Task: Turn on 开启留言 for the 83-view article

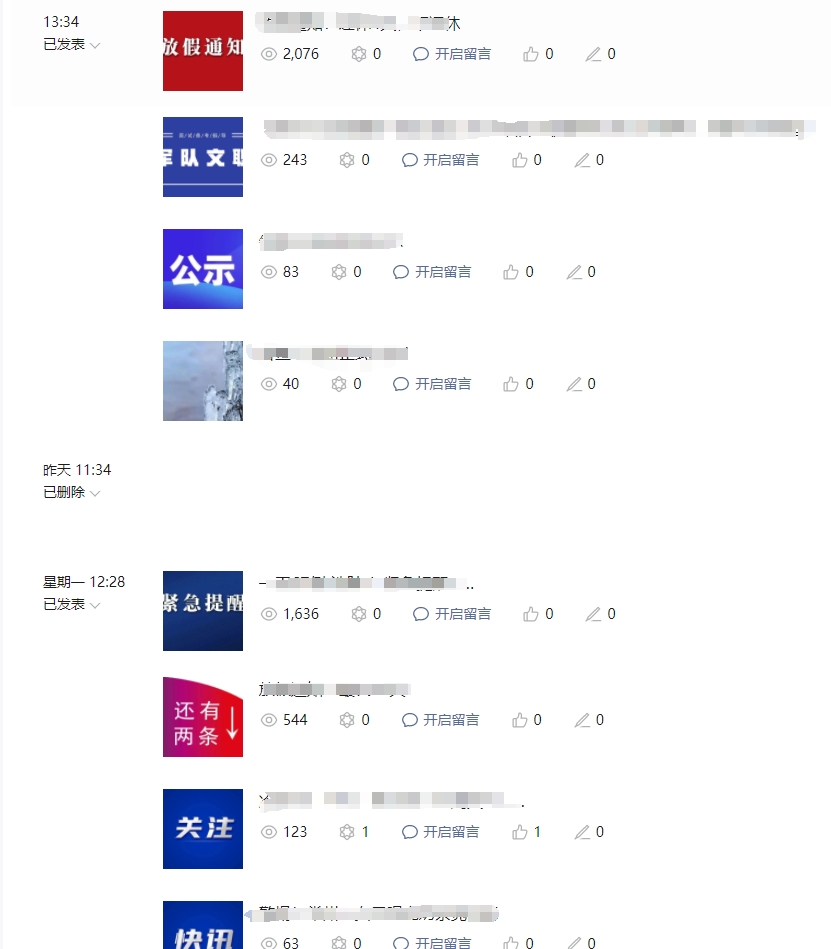Action: (x=432, y=272)
